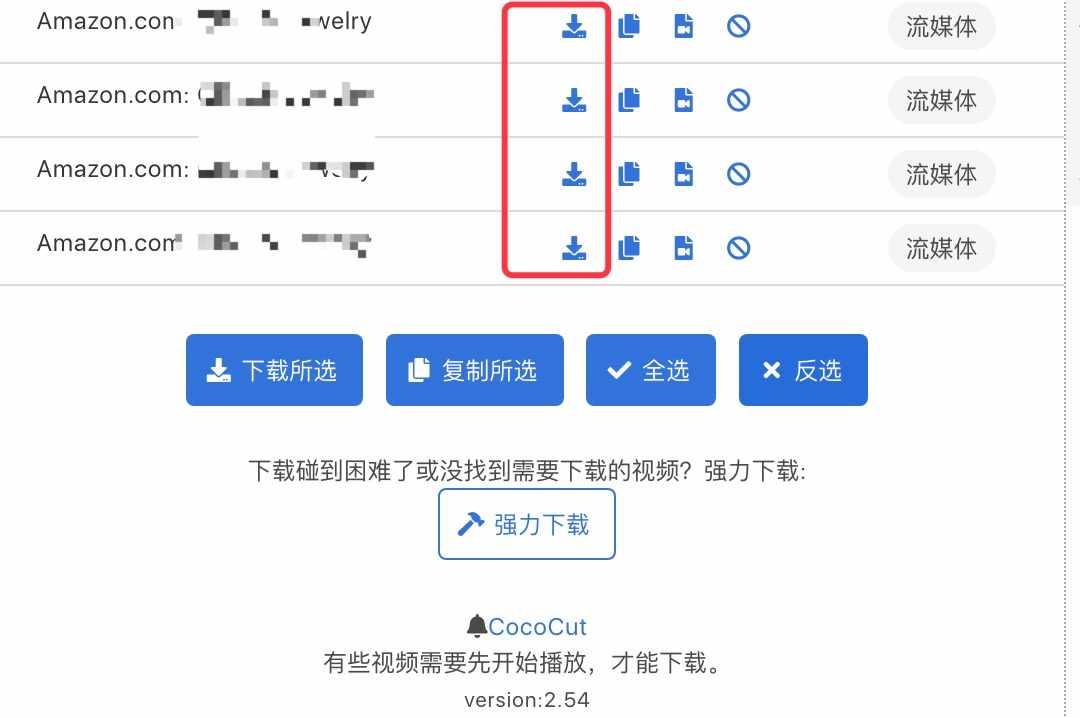Open the CocoCut link
This screenshot has height=718, width=1080.
537,627
